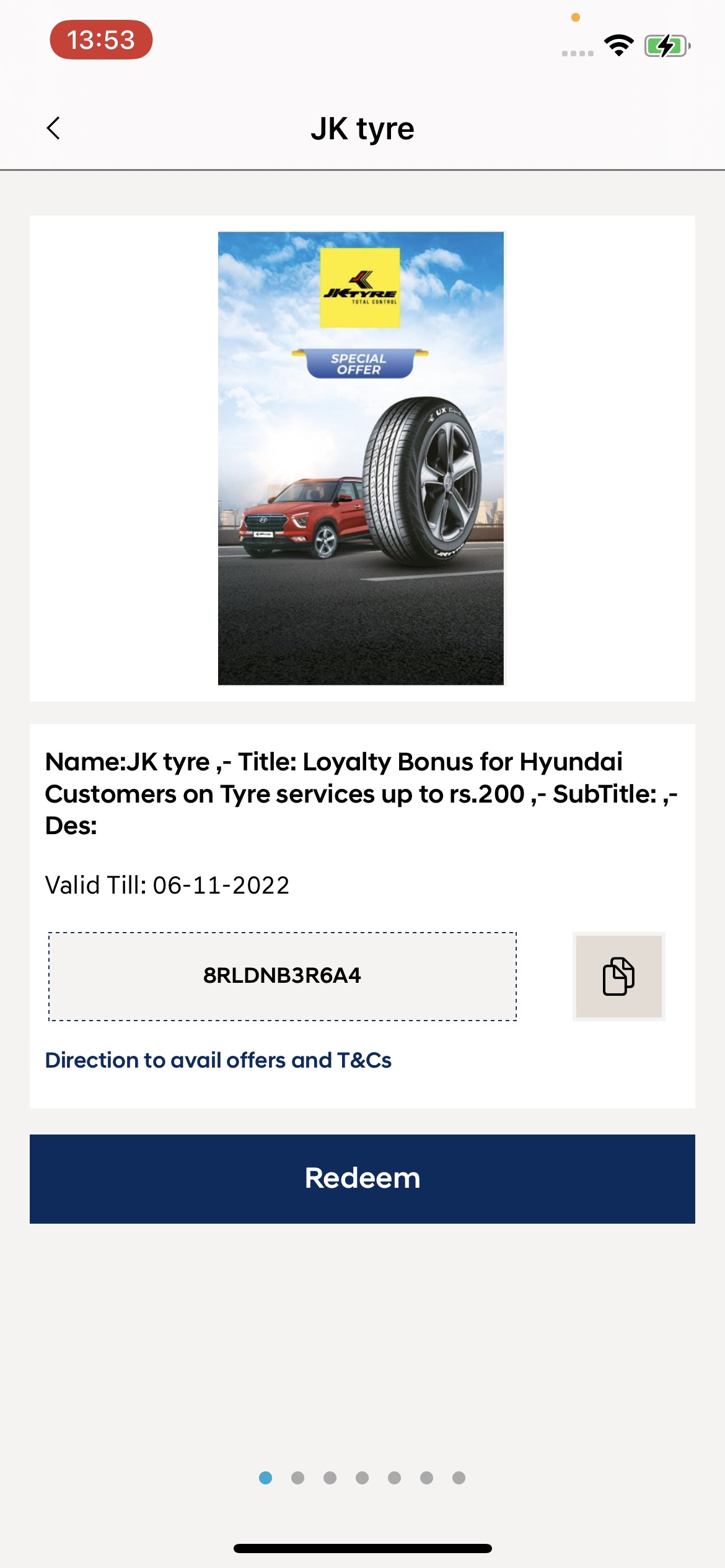The image size is (725, 1568).
Task: Open the JK tyre special offer image
Action: tap(361, 458)
